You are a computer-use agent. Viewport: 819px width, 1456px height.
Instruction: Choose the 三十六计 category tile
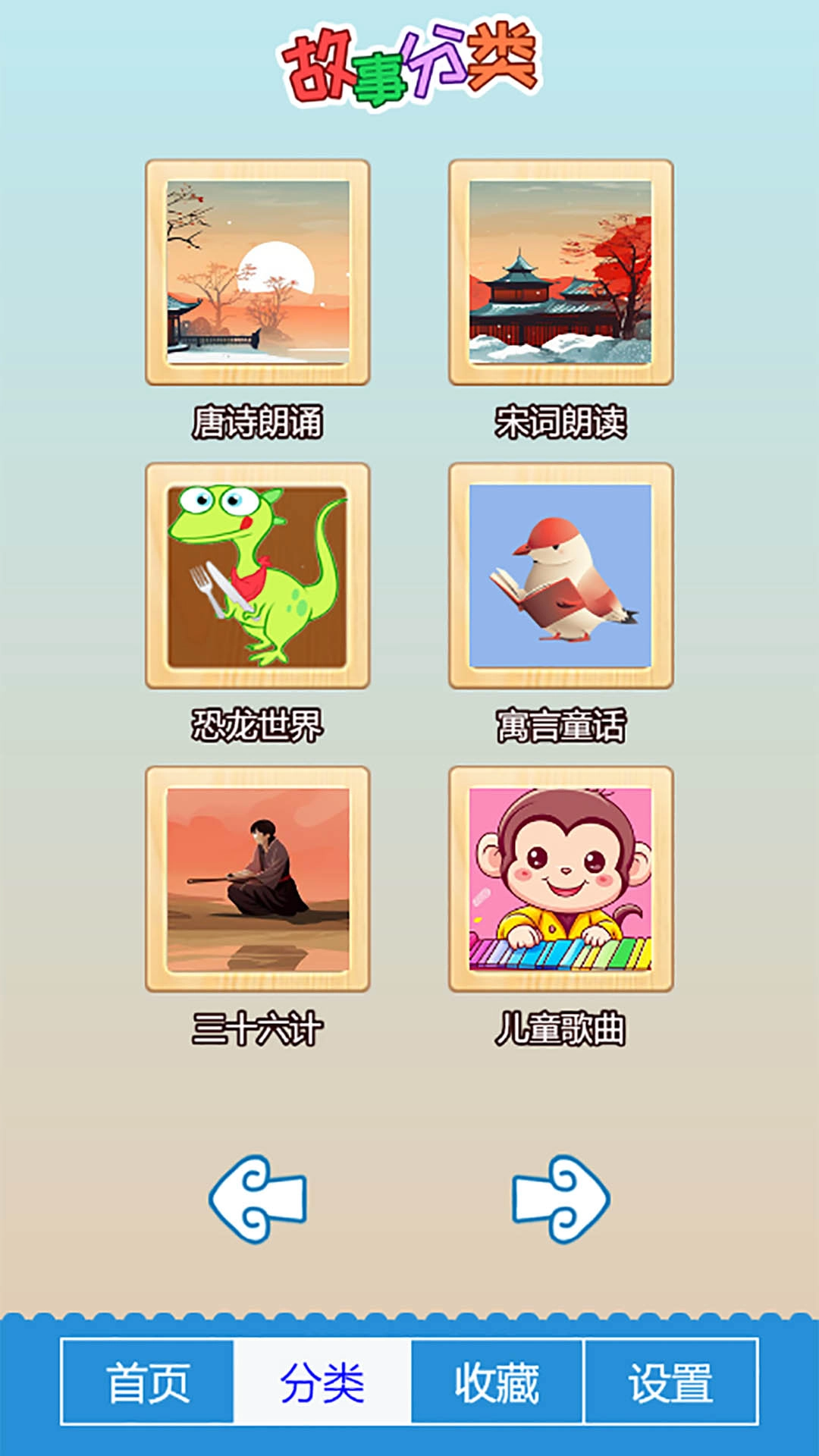point(258,880)
